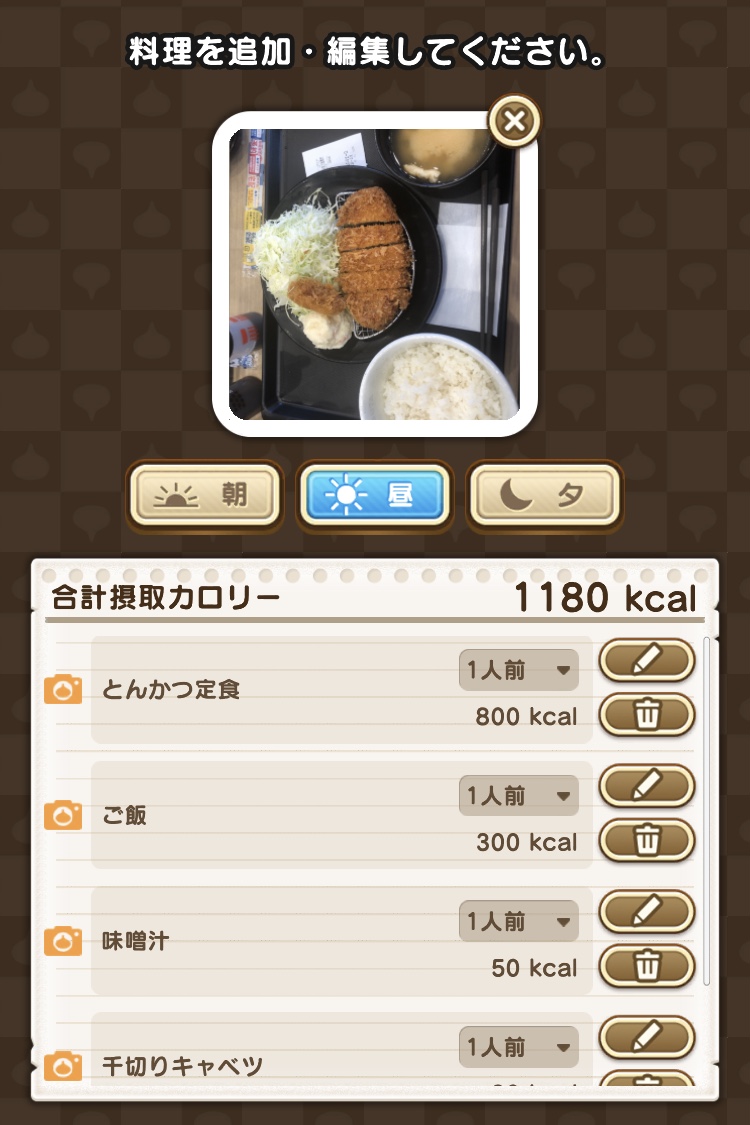Delete the とんかつ定食 entry
This screenshot has width=750, height=1125.
pyautogui.click(x=646, y=714)
